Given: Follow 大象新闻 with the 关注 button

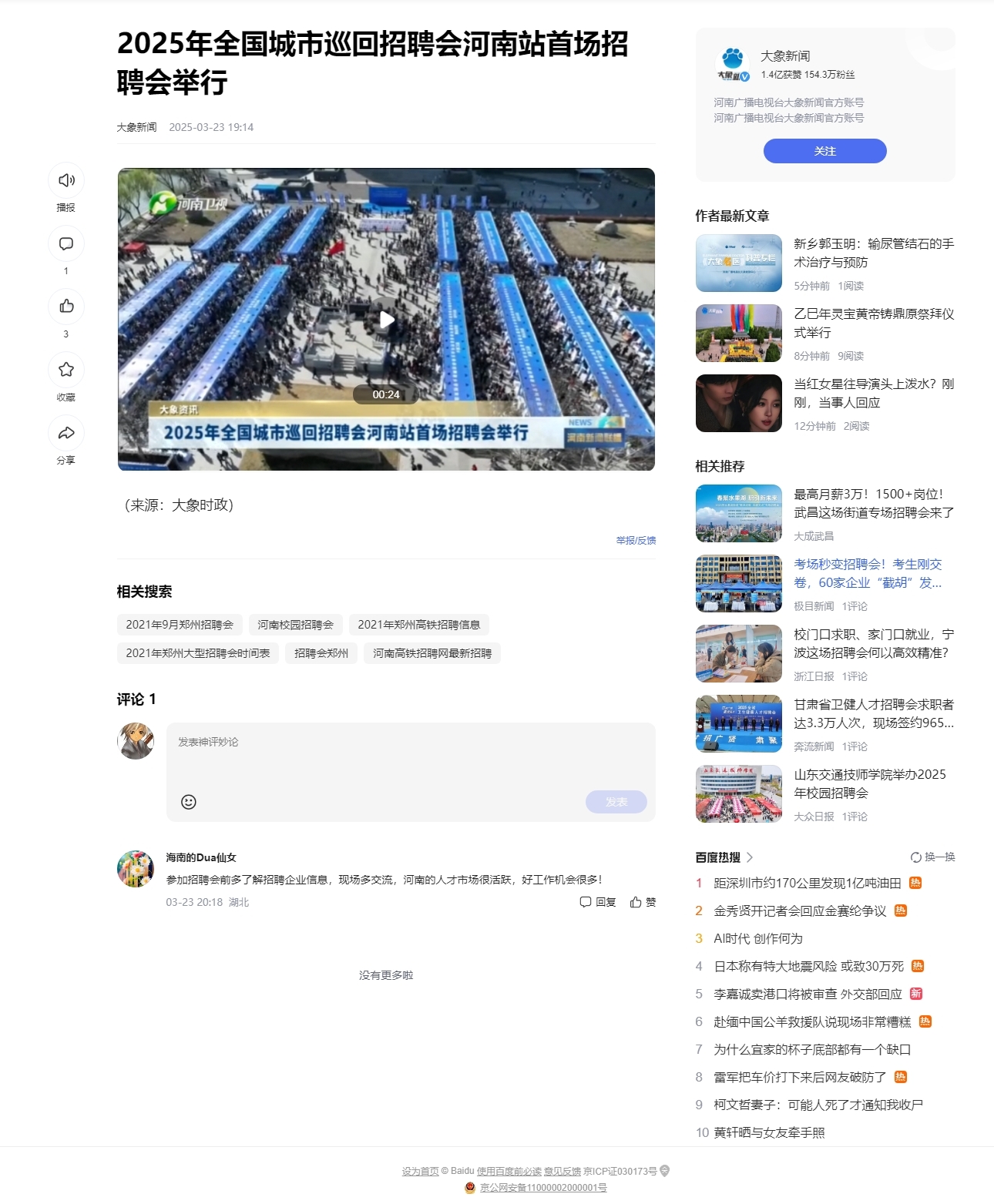Looking at the screenshot, I should pyautogui.click(x=824, y=151).
